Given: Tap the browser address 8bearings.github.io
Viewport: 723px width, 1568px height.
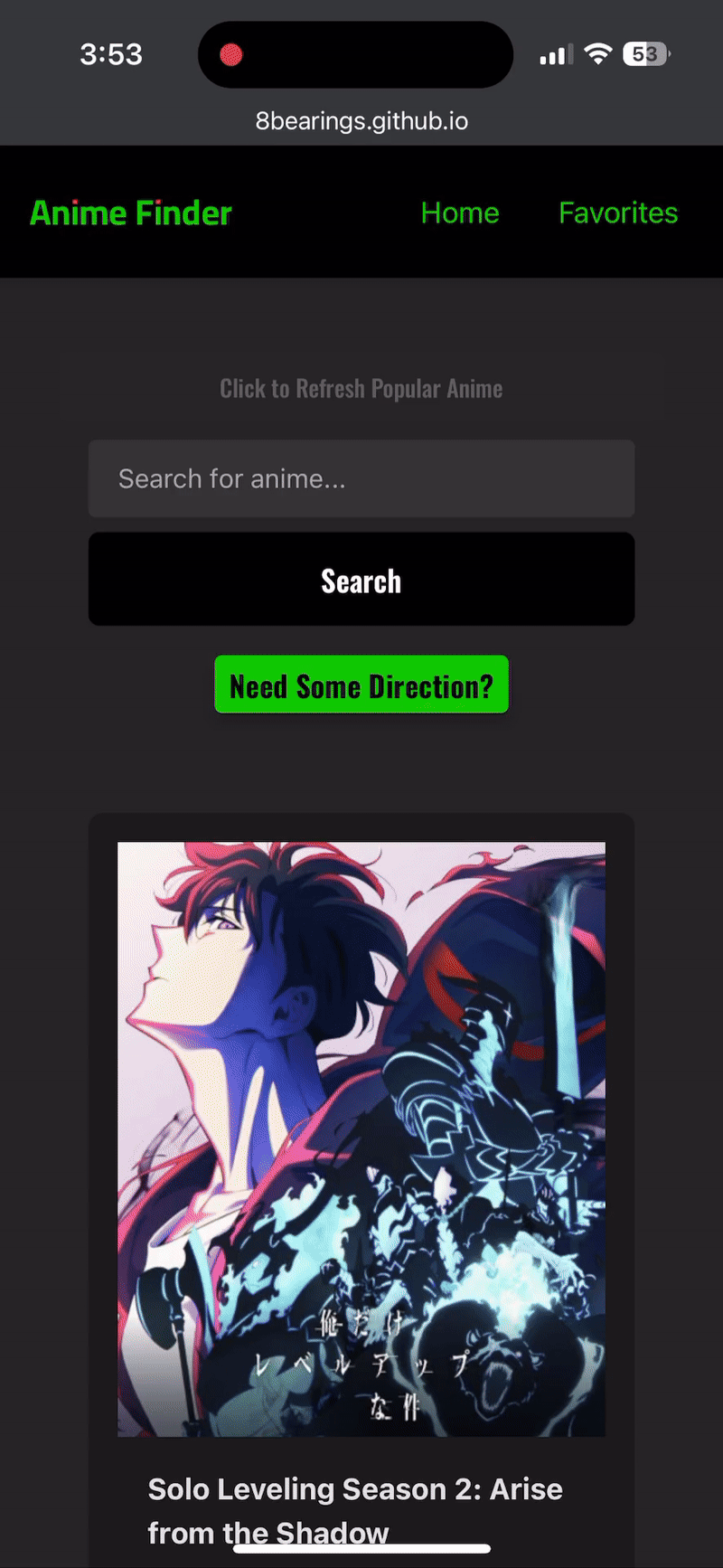Looking at the screenshot, I should click(x=361, y=121).
